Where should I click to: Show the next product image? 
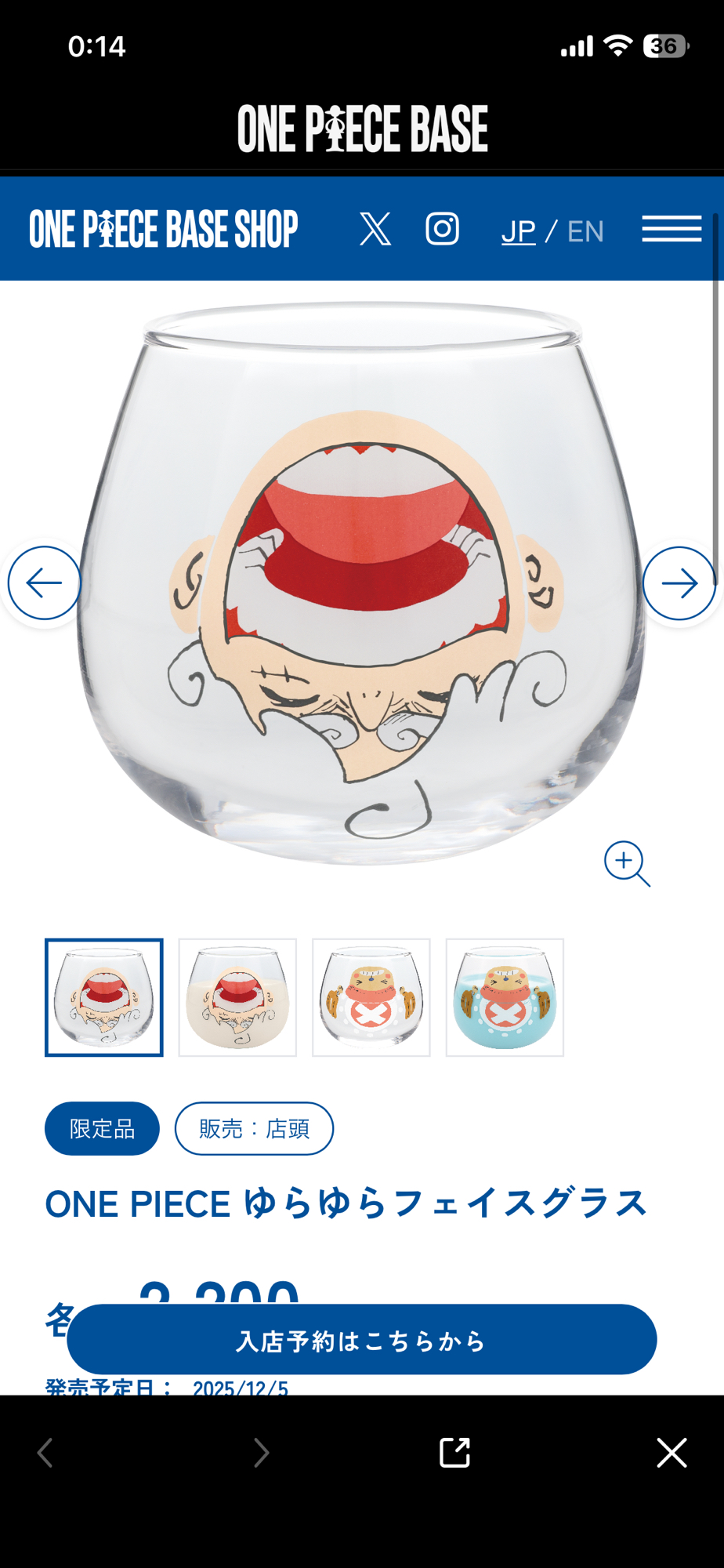[679, 583]
